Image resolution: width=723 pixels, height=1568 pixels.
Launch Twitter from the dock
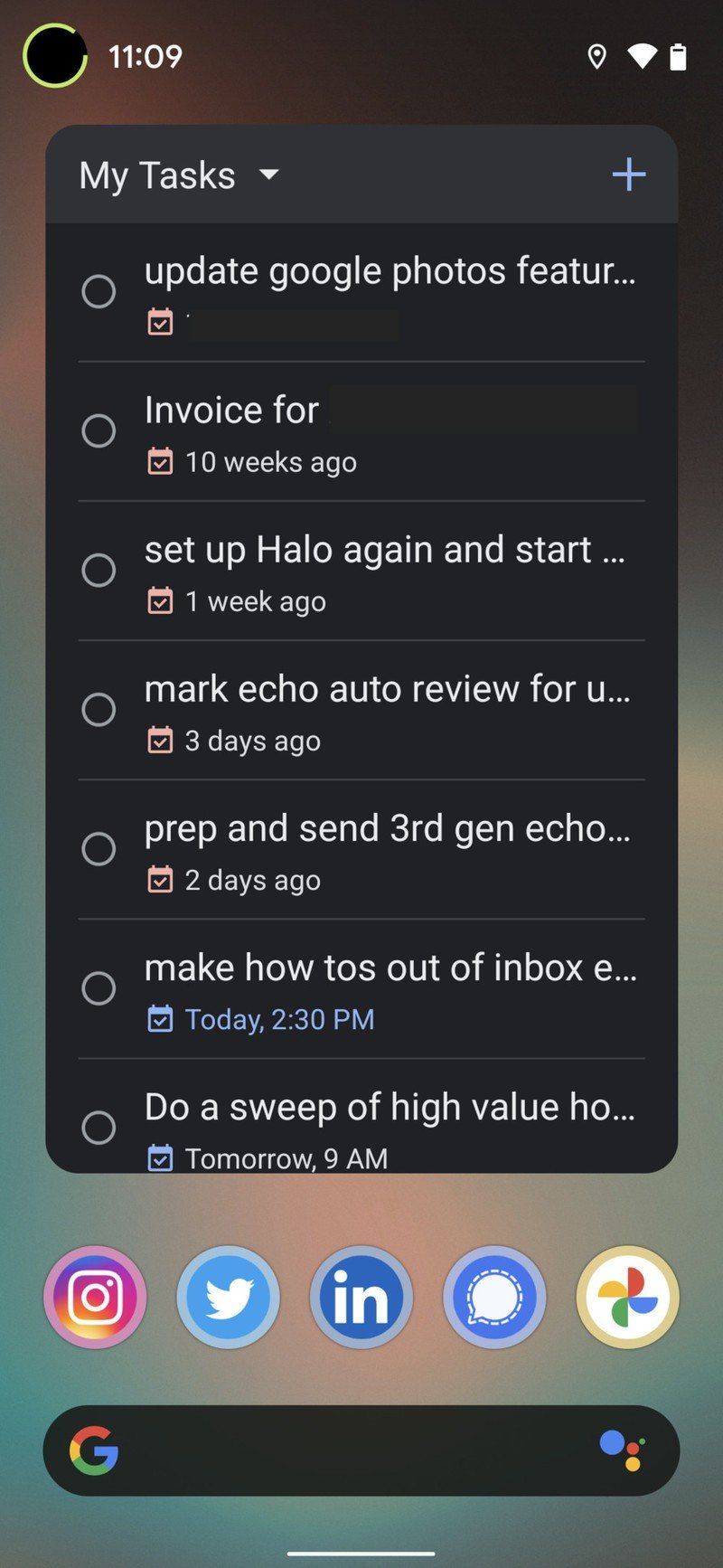tap(228, 1297)
